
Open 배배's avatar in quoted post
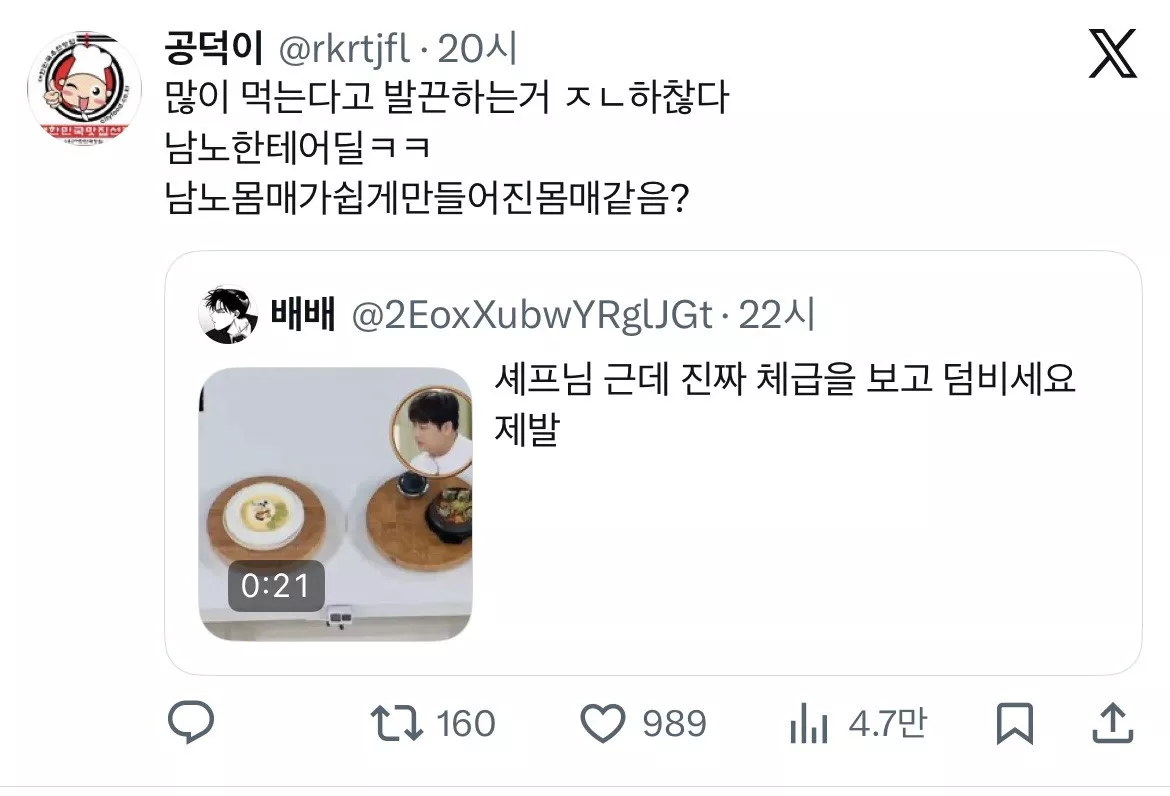tap(230, 315)
